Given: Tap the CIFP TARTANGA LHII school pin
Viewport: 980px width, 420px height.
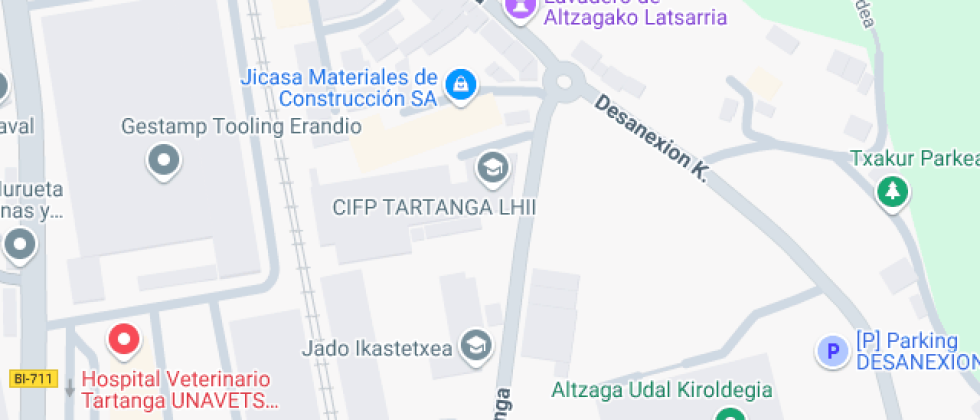Looking at the screenshot, I should [491, 169].
